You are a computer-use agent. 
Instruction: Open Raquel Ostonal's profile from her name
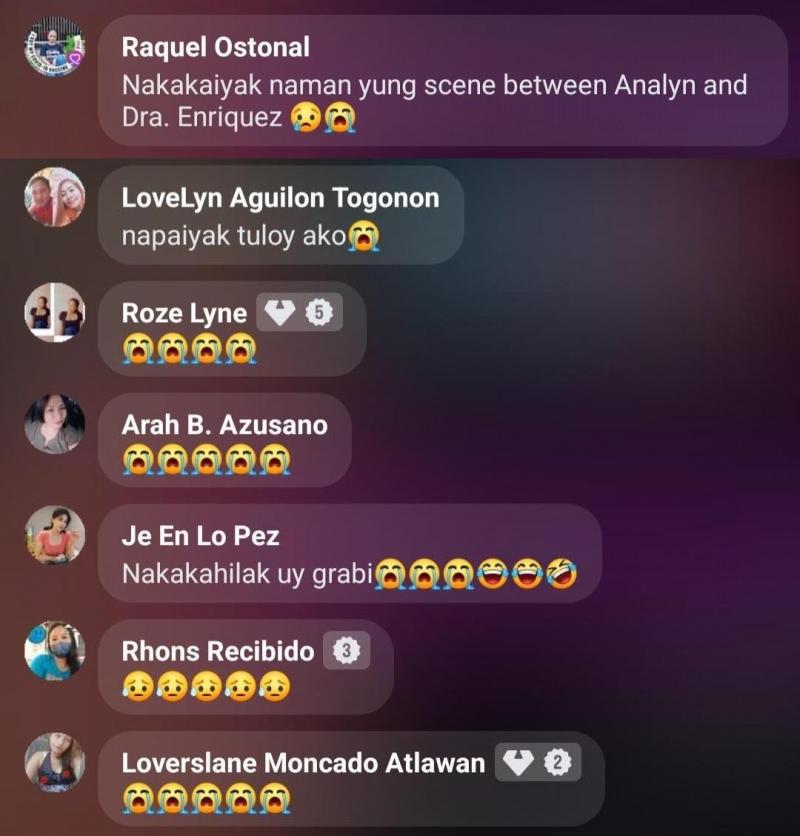coord(215,47)
